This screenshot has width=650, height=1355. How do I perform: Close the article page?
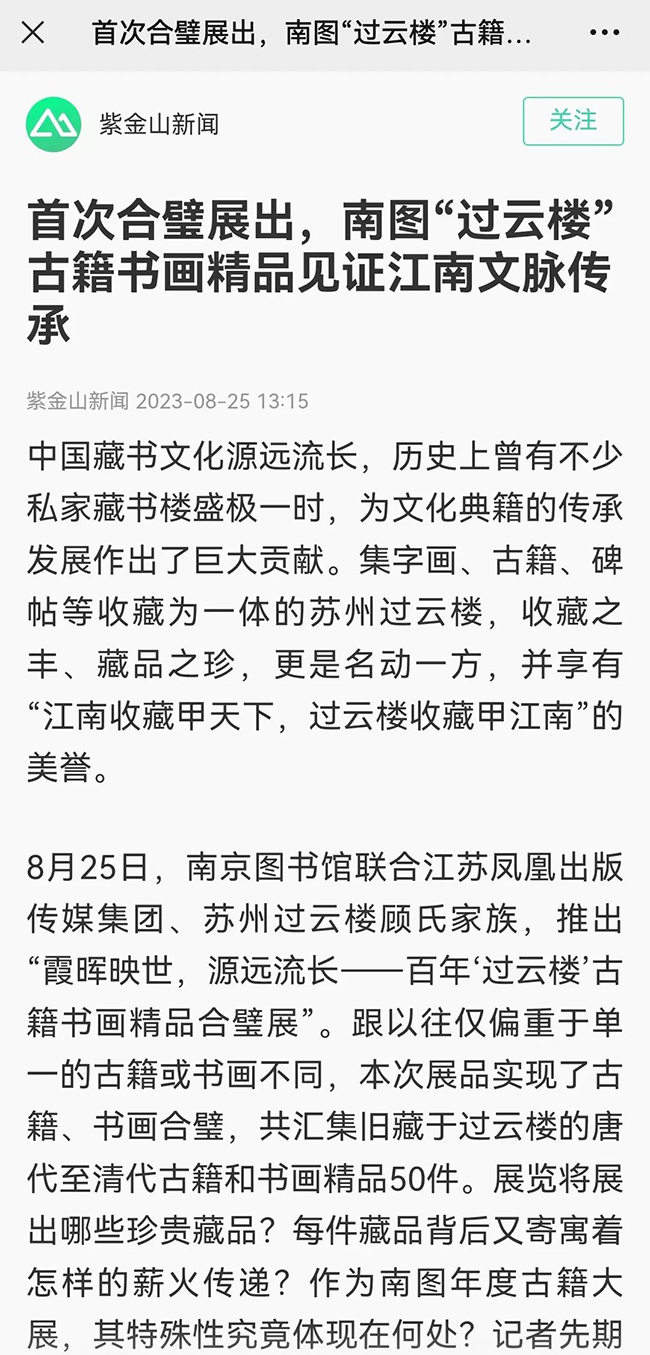point(33,33)
